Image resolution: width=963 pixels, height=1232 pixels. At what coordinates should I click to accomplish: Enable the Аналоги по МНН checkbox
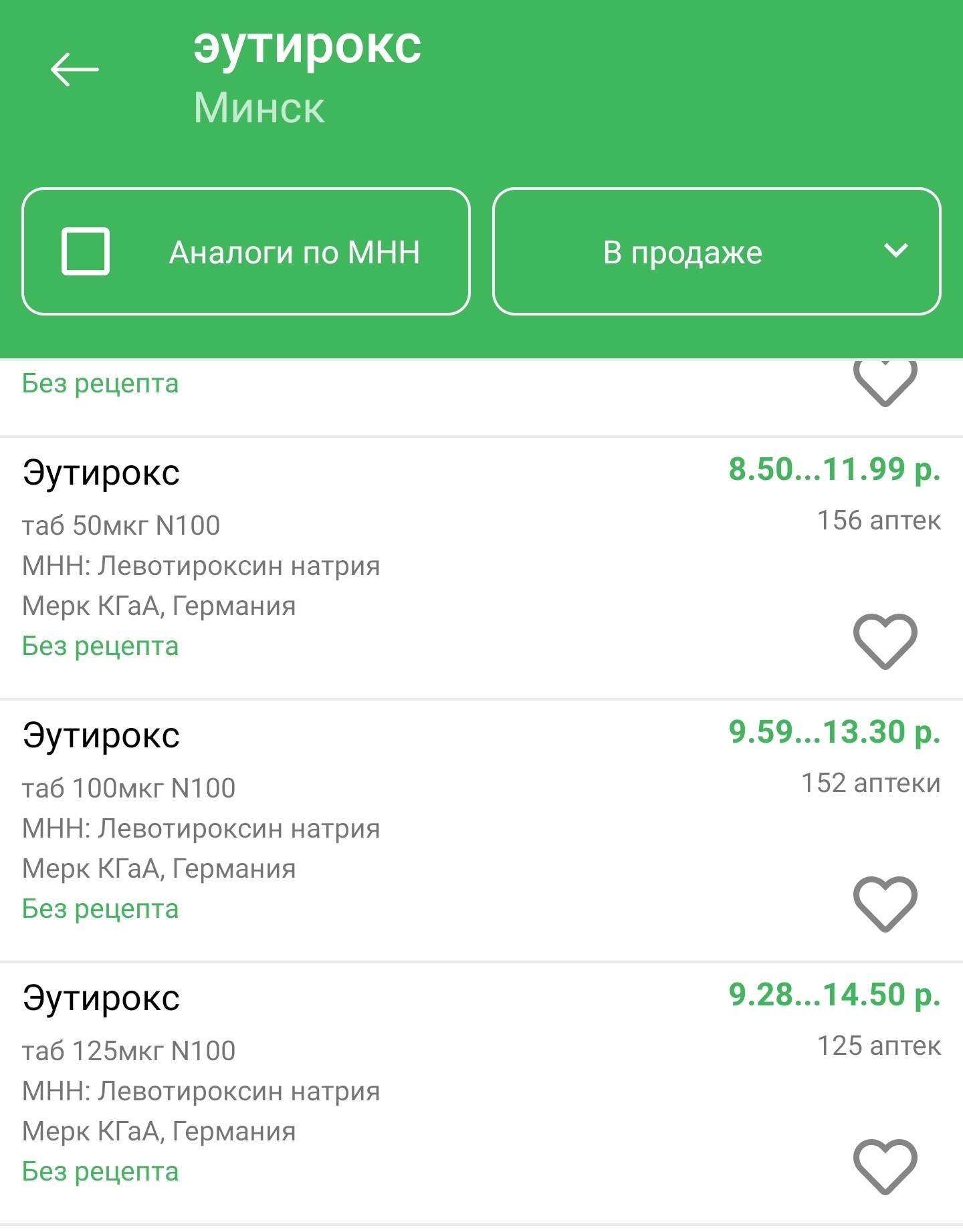[x=86, y=251]
